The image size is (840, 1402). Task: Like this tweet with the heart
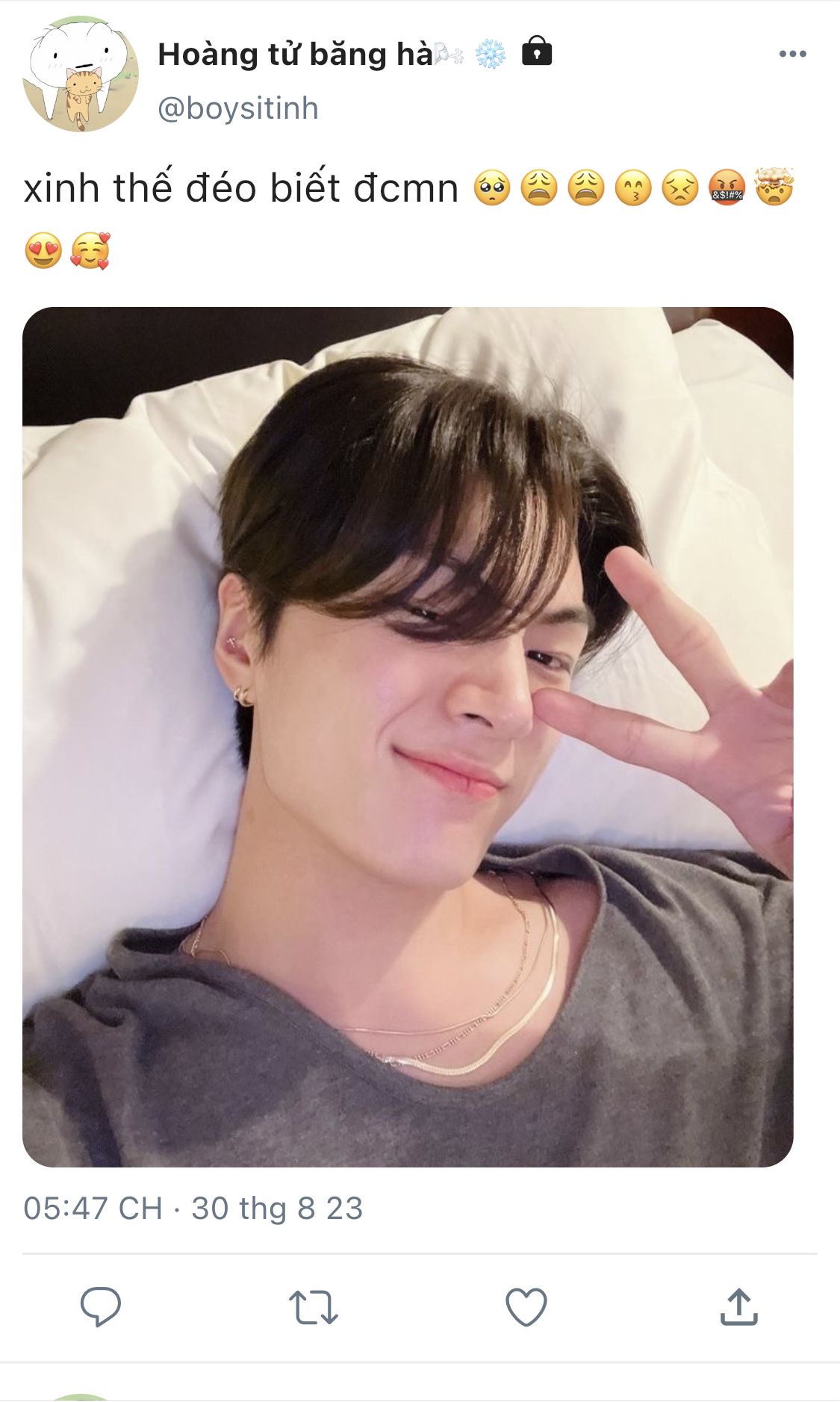tap(526, 1307)
